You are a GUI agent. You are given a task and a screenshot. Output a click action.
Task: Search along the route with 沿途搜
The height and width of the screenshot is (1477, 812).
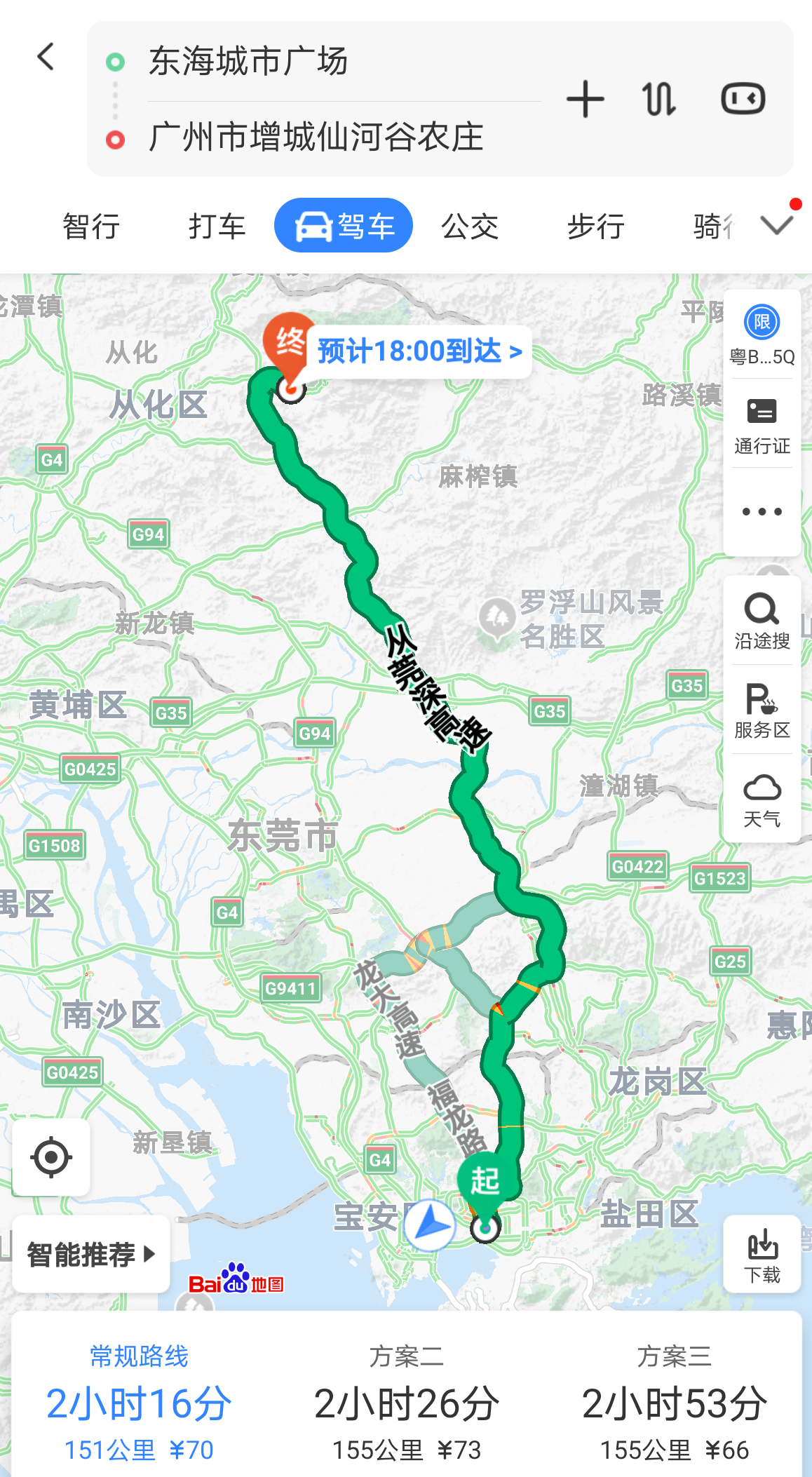[x=762, y=621]
